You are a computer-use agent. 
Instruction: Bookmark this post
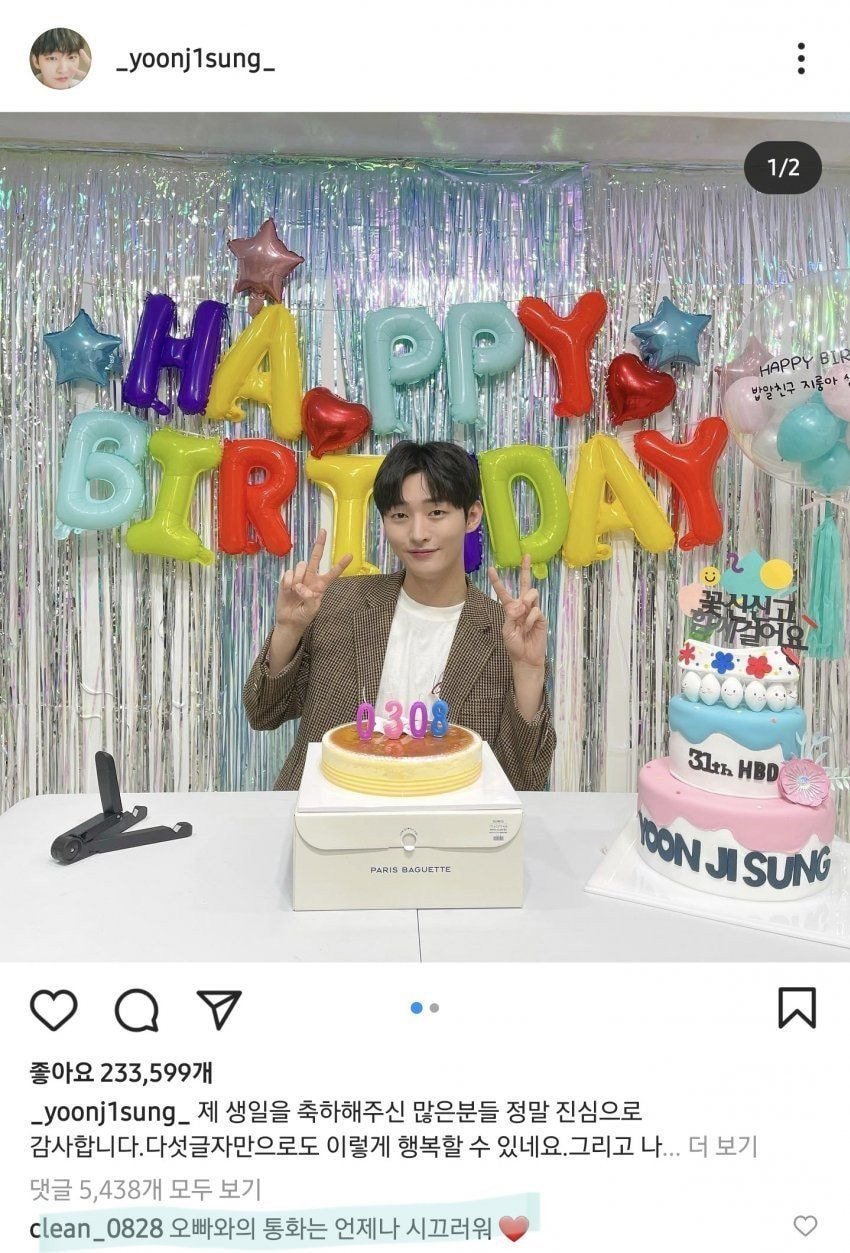point(797,1008)
